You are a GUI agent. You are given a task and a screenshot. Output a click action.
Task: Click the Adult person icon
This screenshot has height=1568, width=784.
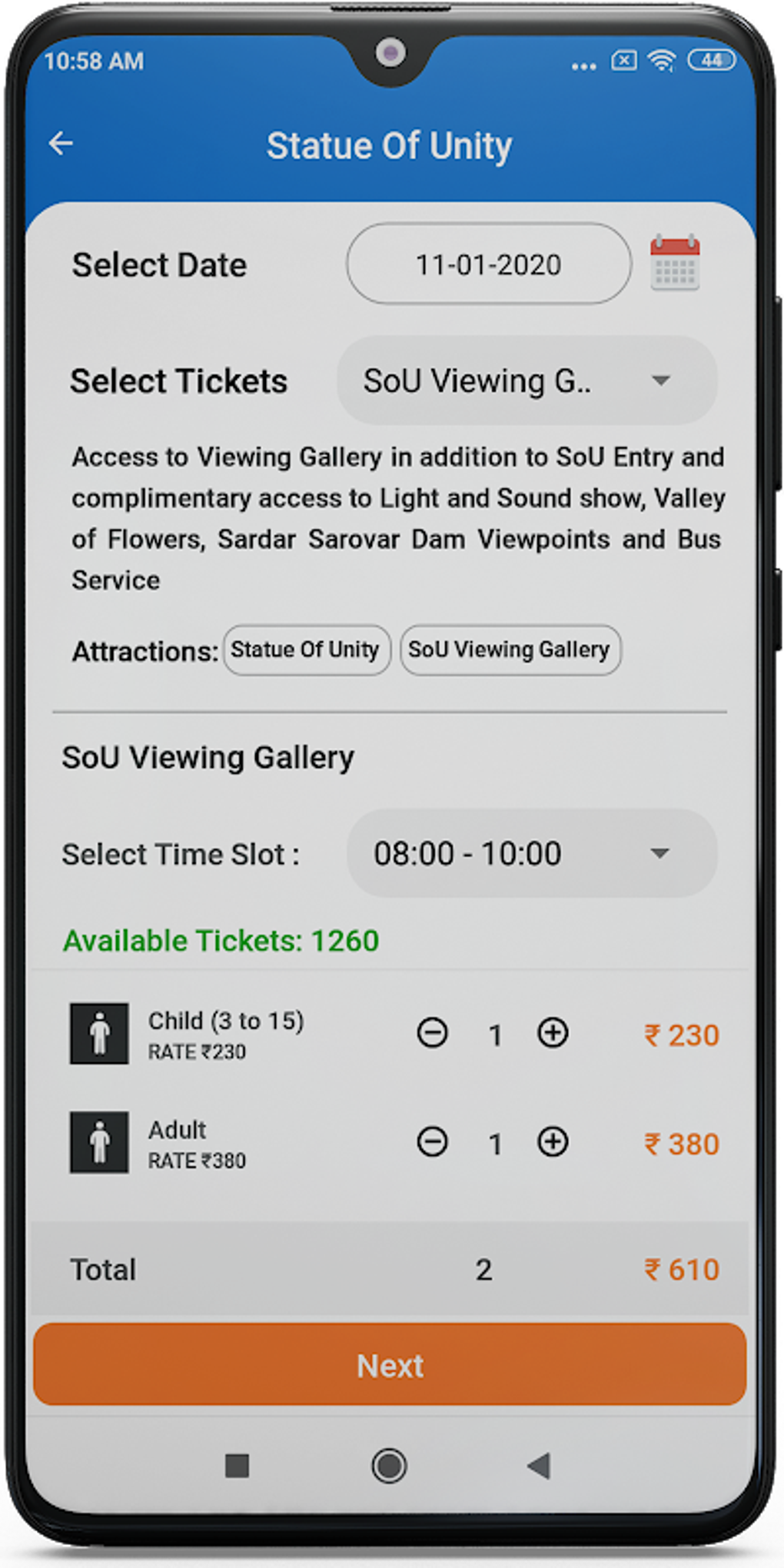click(x=100, y=1143)
